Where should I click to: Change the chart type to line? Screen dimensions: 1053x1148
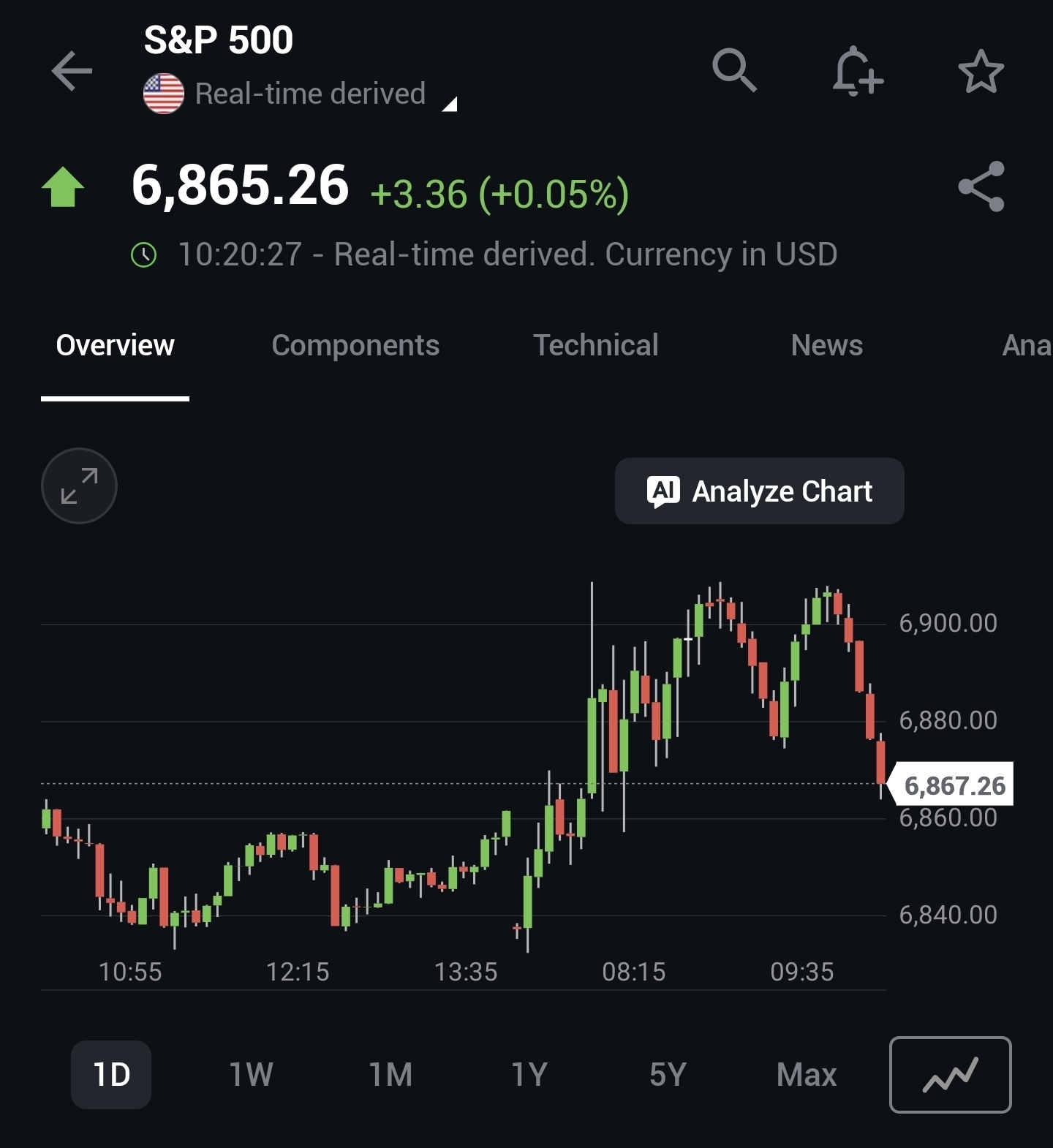pyautogui.click(x=950, y=1075)
